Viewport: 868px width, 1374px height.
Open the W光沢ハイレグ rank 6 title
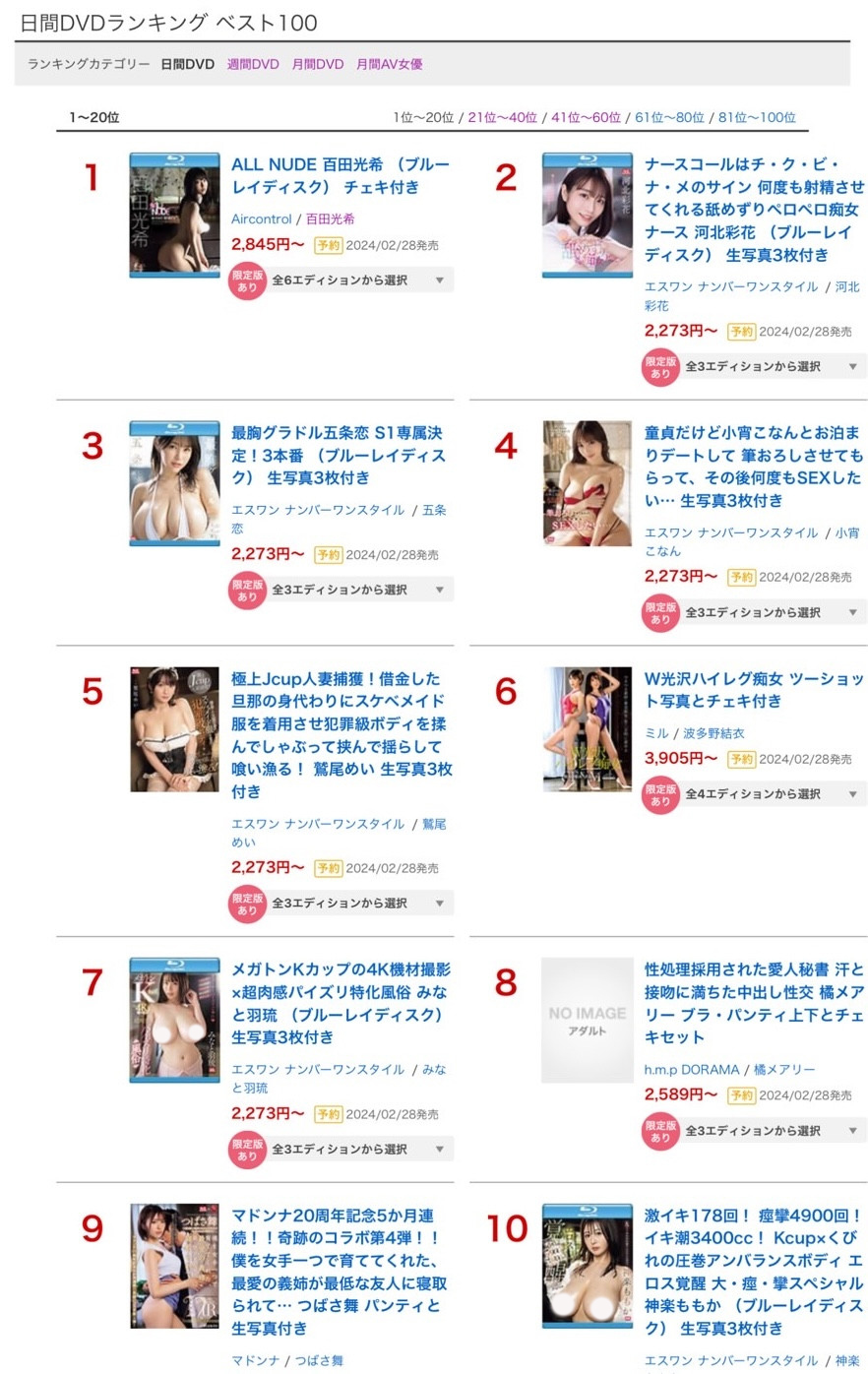click(754, 690)
